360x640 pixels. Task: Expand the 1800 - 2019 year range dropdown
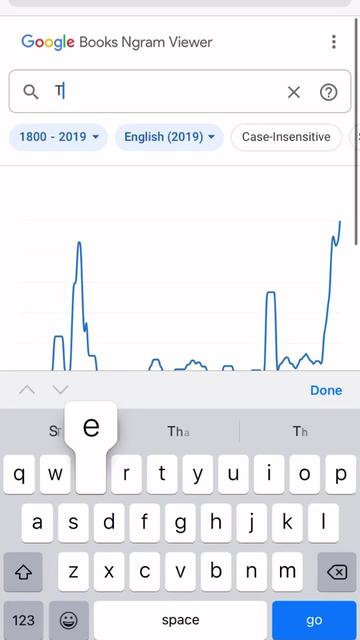[x=58, y=137]
